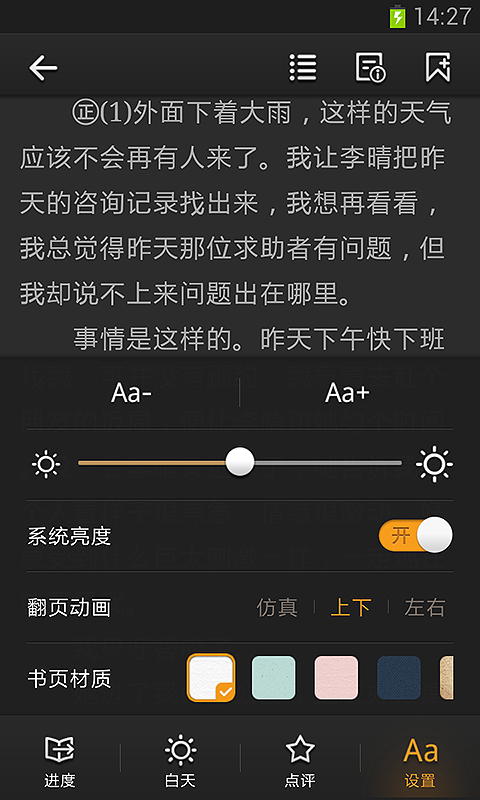This screenshot has width=480, height=800.
Task: Tap the brightness slider track
Action: pyautogui.click(x=240, y=463)
